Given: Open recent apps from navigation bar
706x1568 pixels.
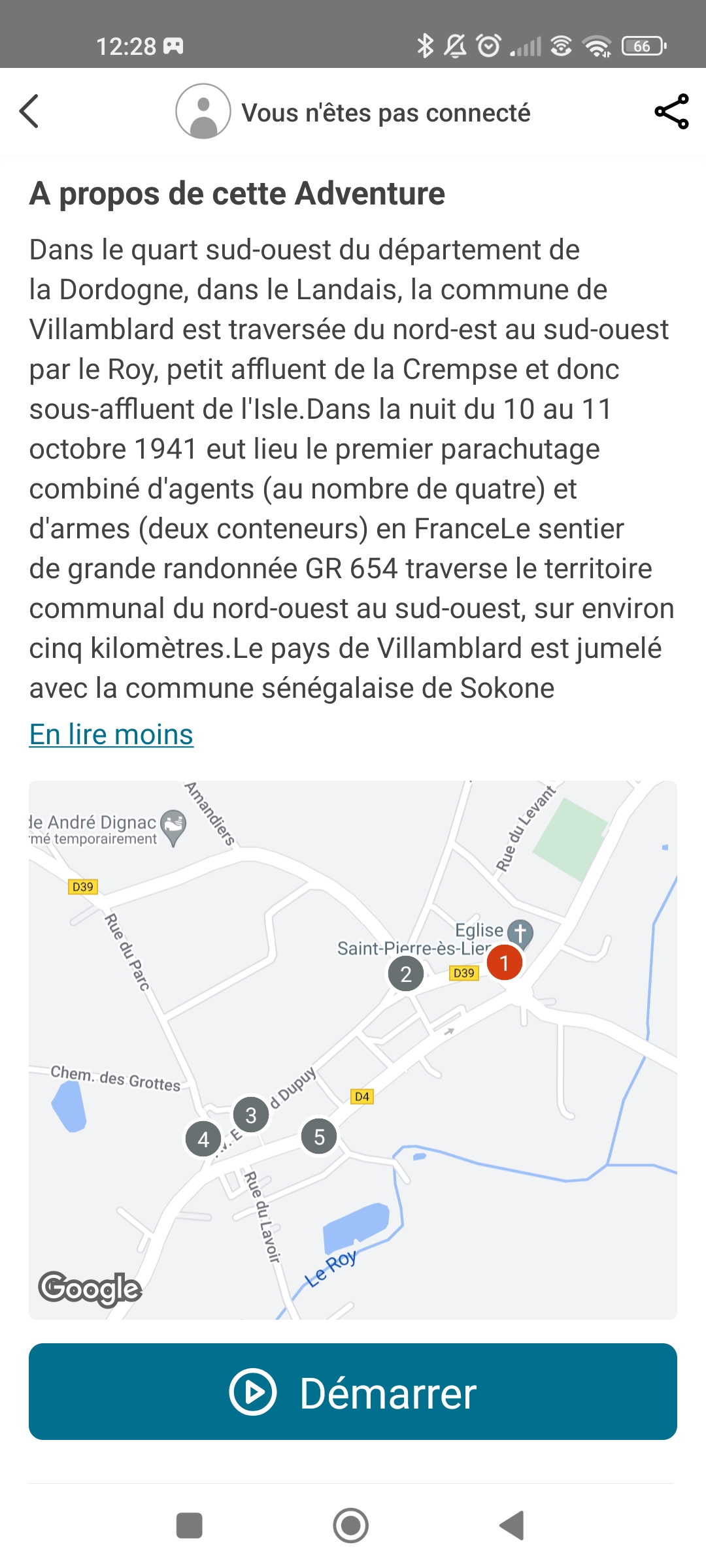Looking at the screenshot, I should pos(190,1526).
